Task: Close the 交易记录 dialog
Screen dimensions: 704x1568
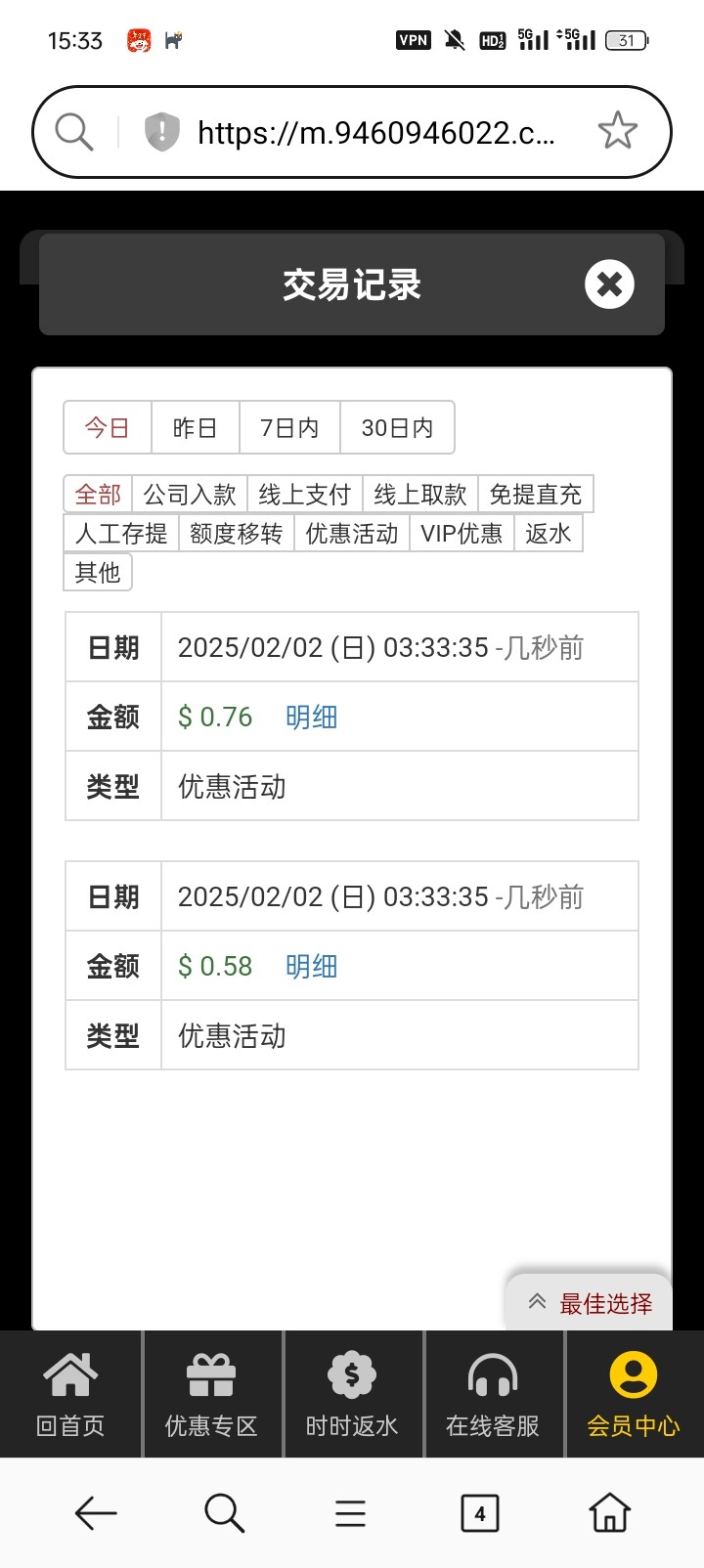Action: (609, 284)
